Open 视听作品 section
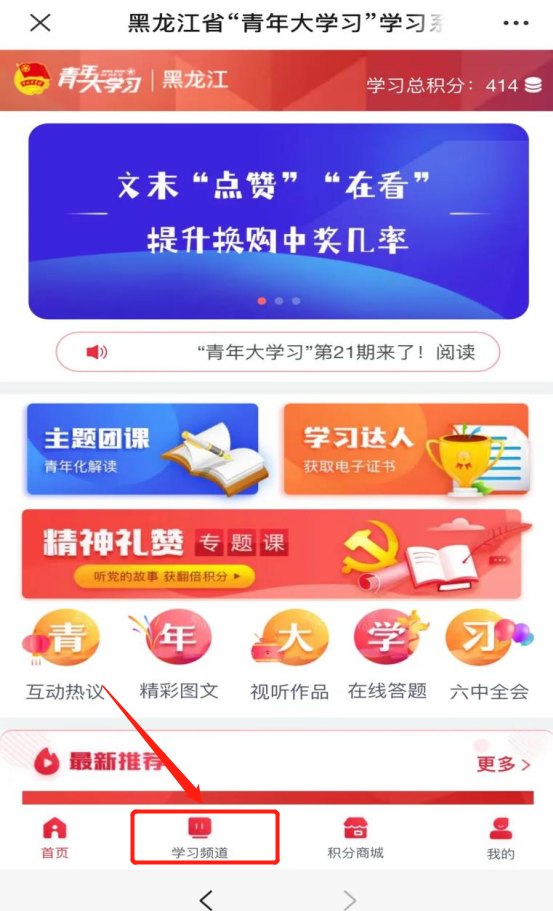 [289, 655]
